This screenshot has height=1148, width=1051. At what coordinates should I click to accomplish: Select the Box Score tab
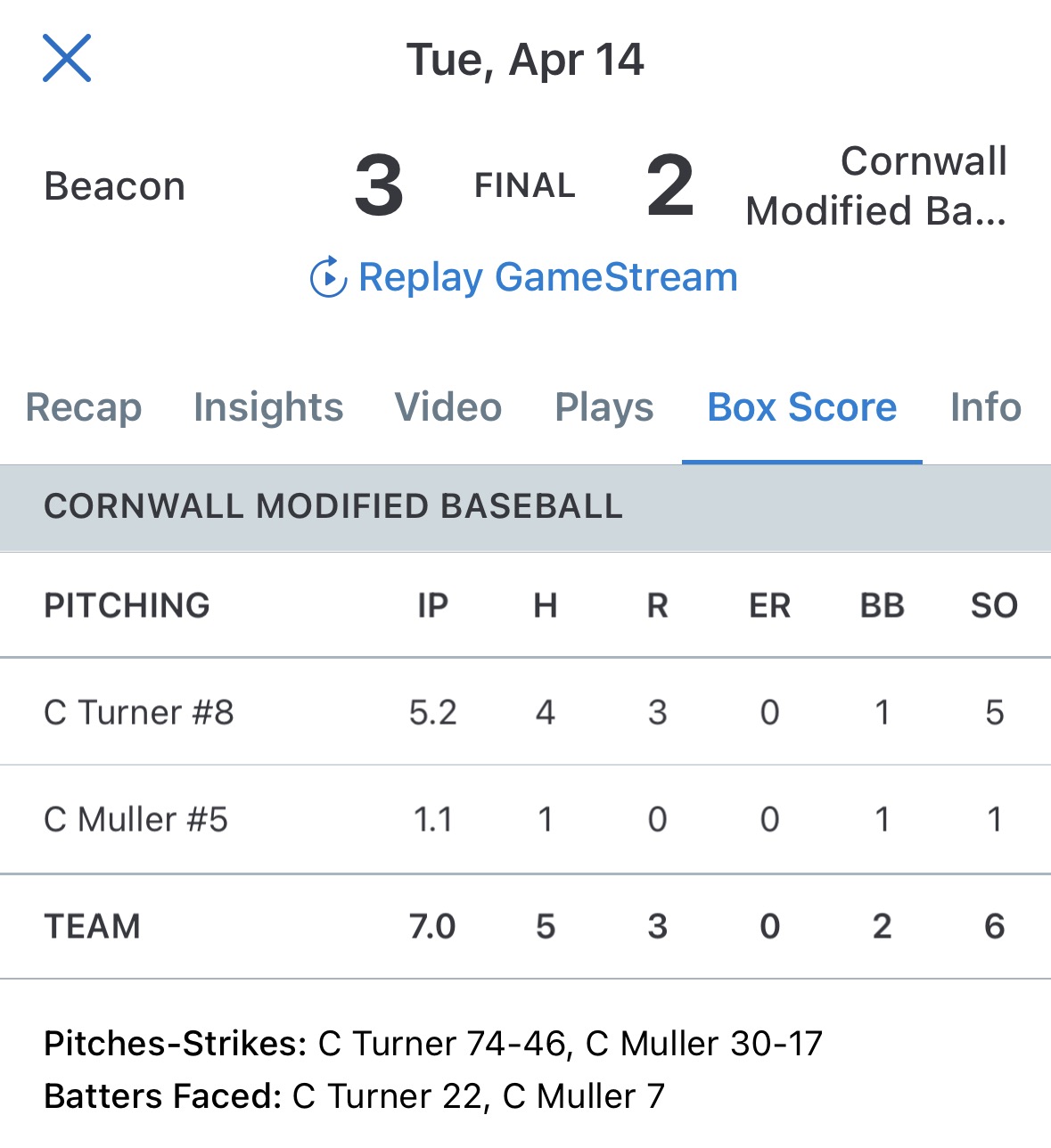click(801, 407)
